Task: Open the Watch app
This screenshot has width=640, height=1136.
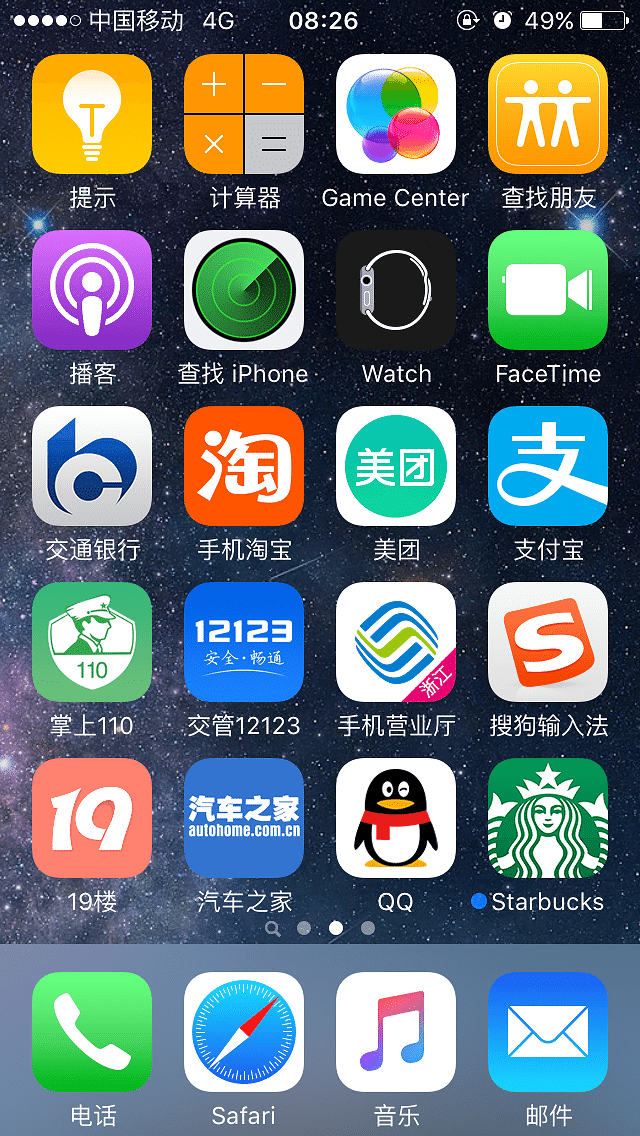Action: click(x=396, y=290)
